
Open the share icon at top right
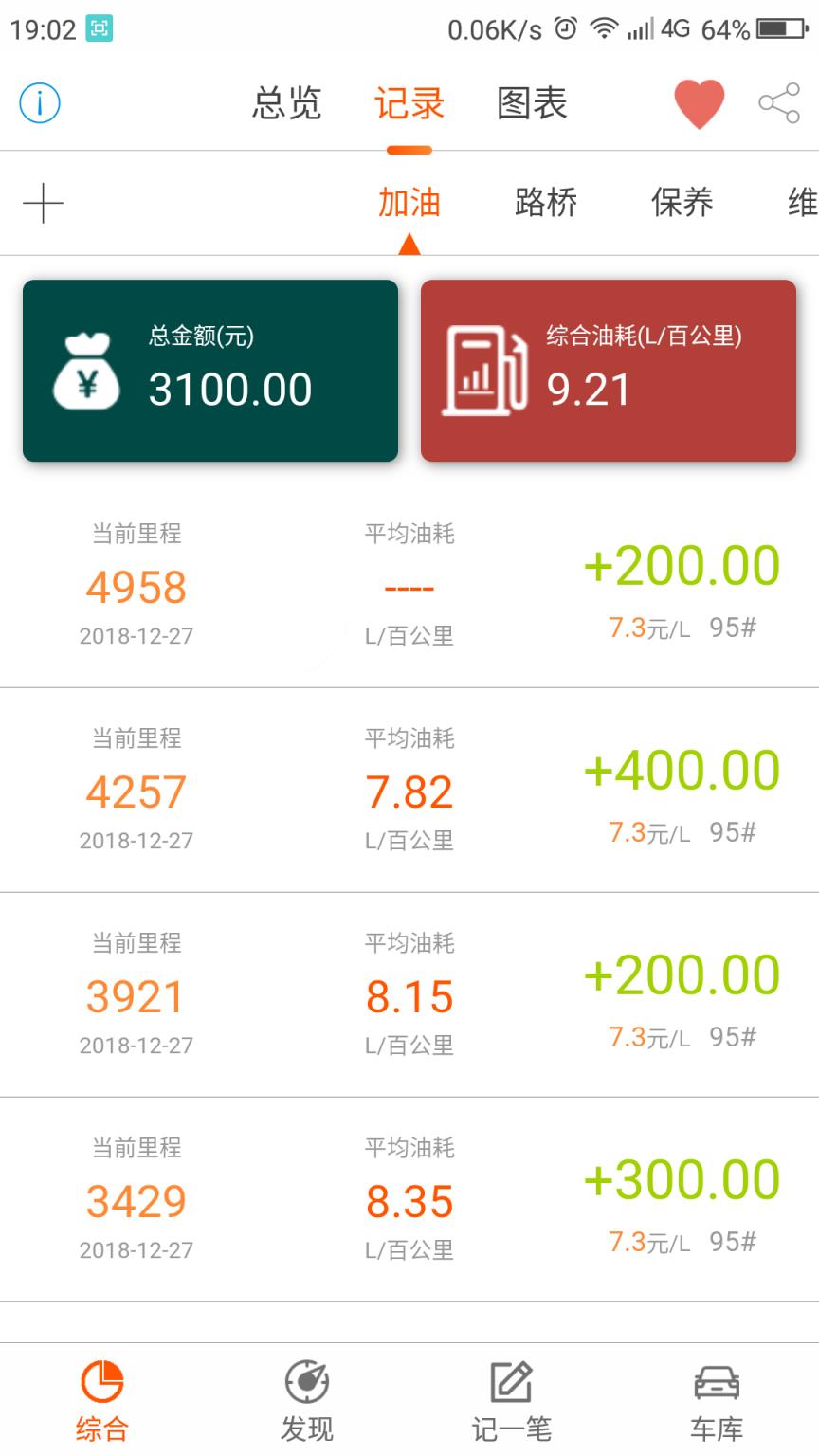tap(780, 102)
